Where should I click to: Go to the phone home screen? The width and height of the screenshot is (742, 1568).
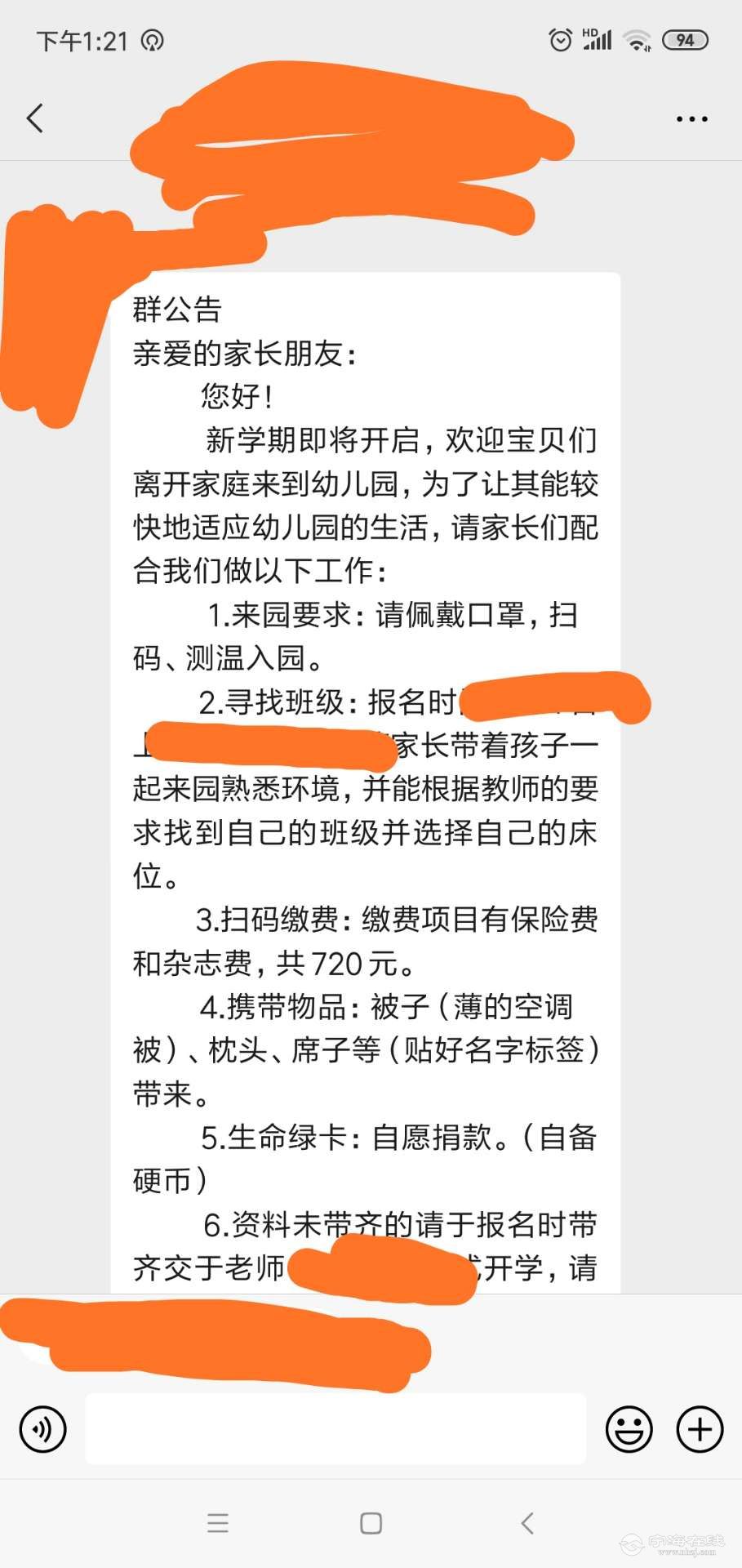point(371,1523)
